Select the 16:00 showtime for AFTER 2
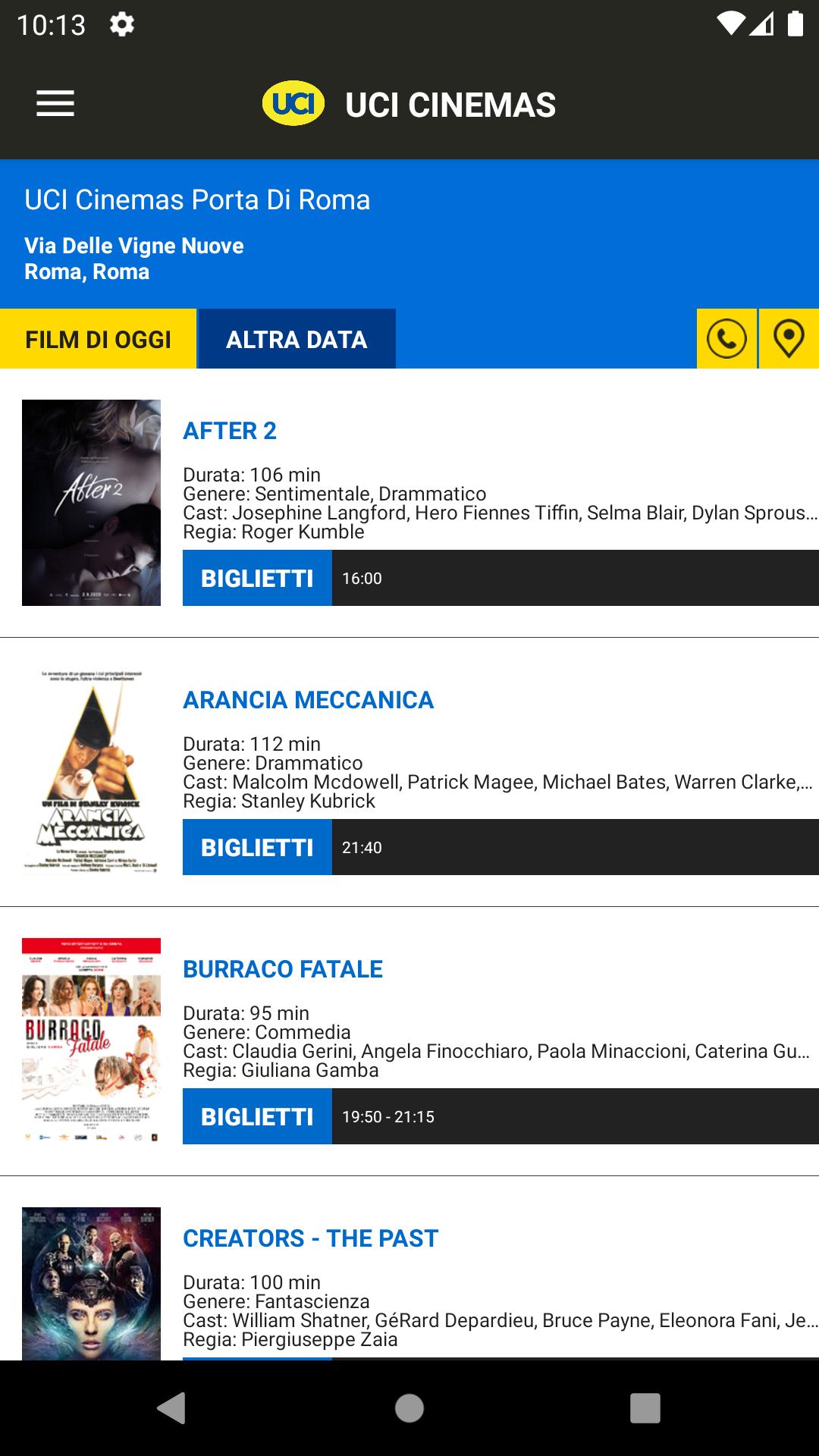819x1456 pixels. coord(362,579)
